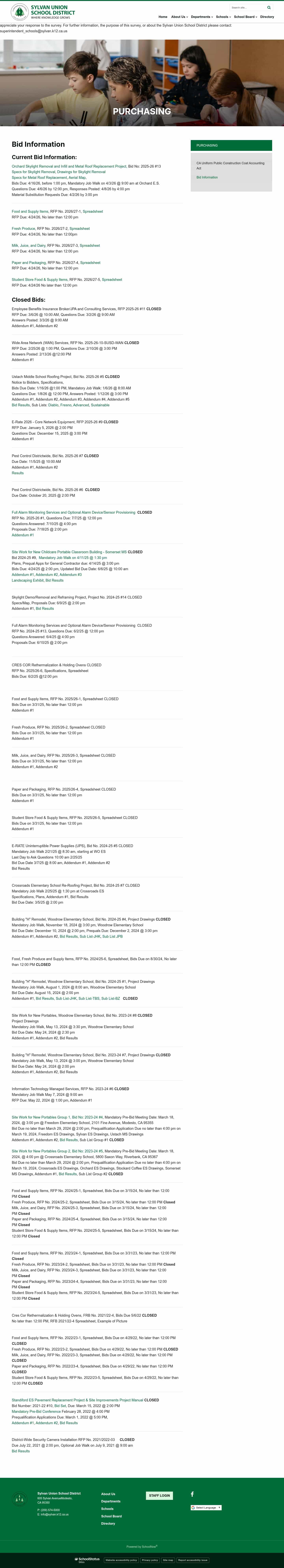Go to the Home page

(163, 17)
